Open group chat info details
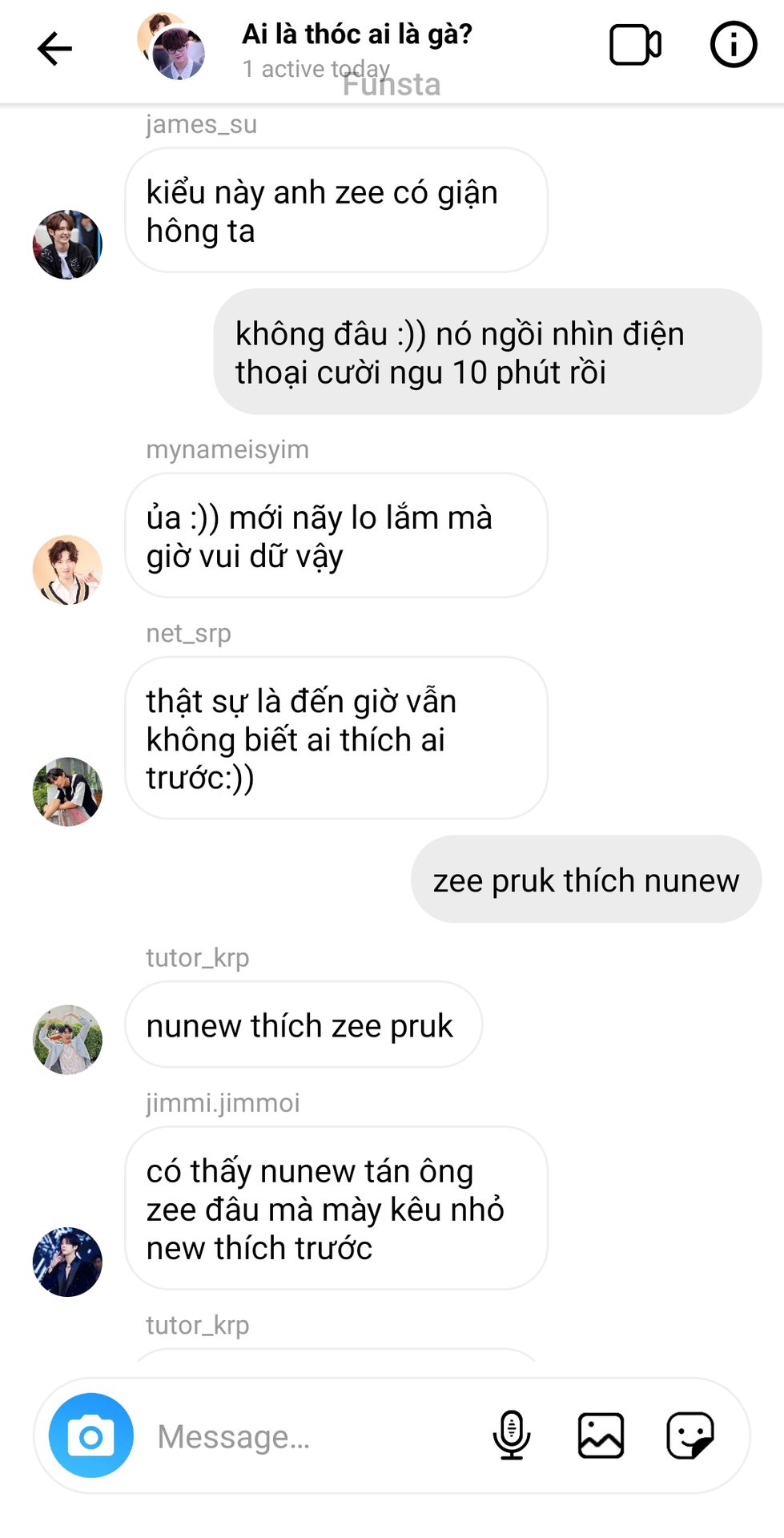The image size is (784, 1538). pyautogui.click(x=733, y=45)
